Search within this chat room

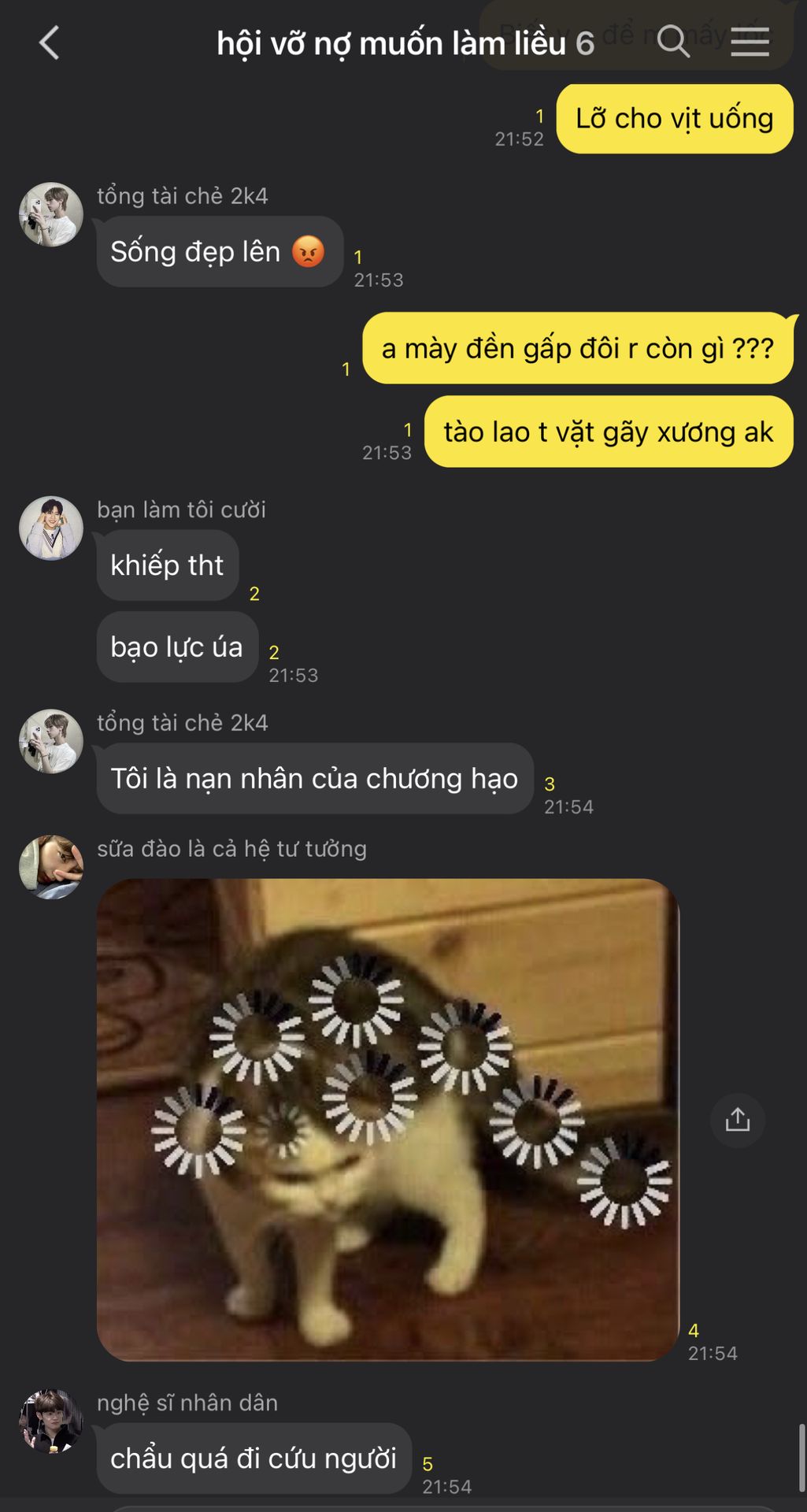[673, 41]
